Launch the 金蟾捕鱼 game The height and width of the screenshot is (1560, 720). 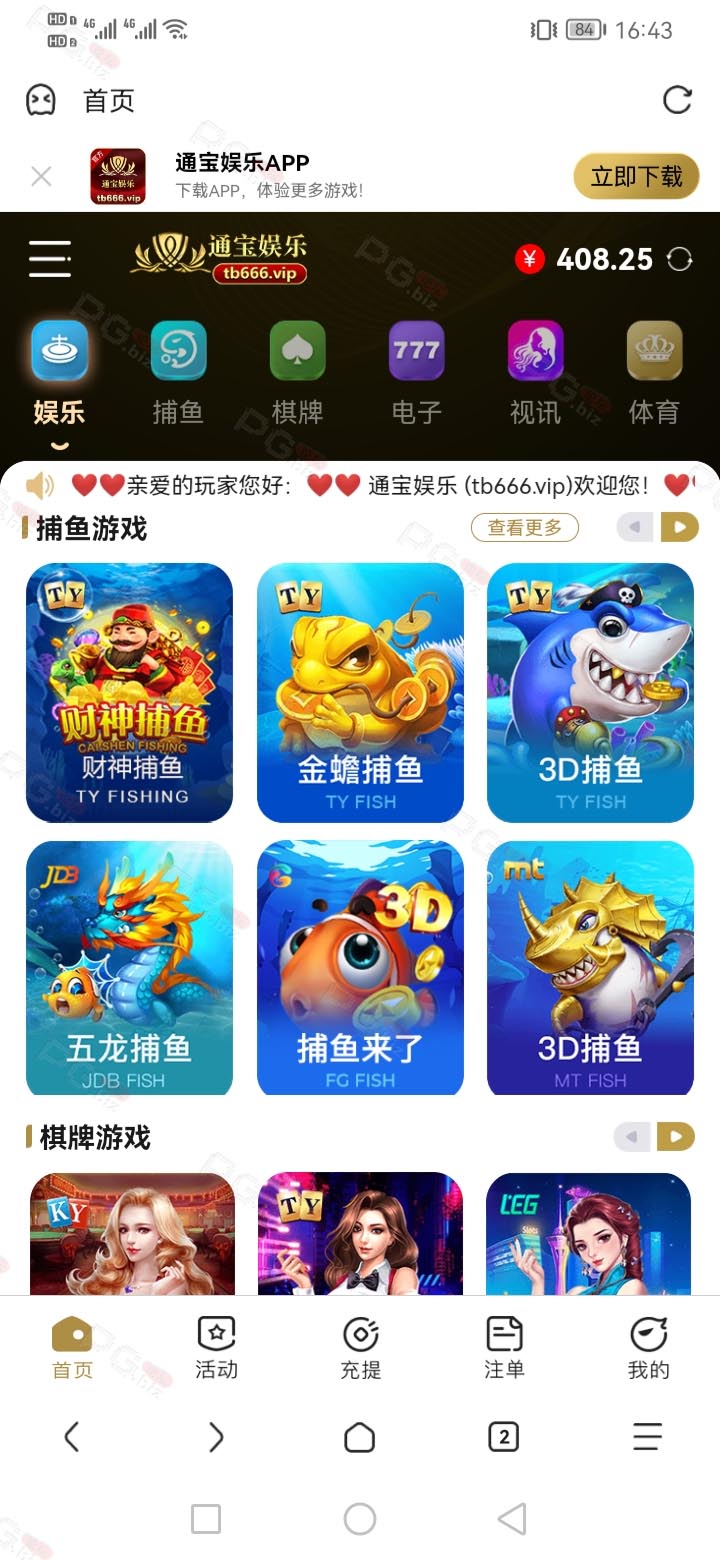click(360, 692)
